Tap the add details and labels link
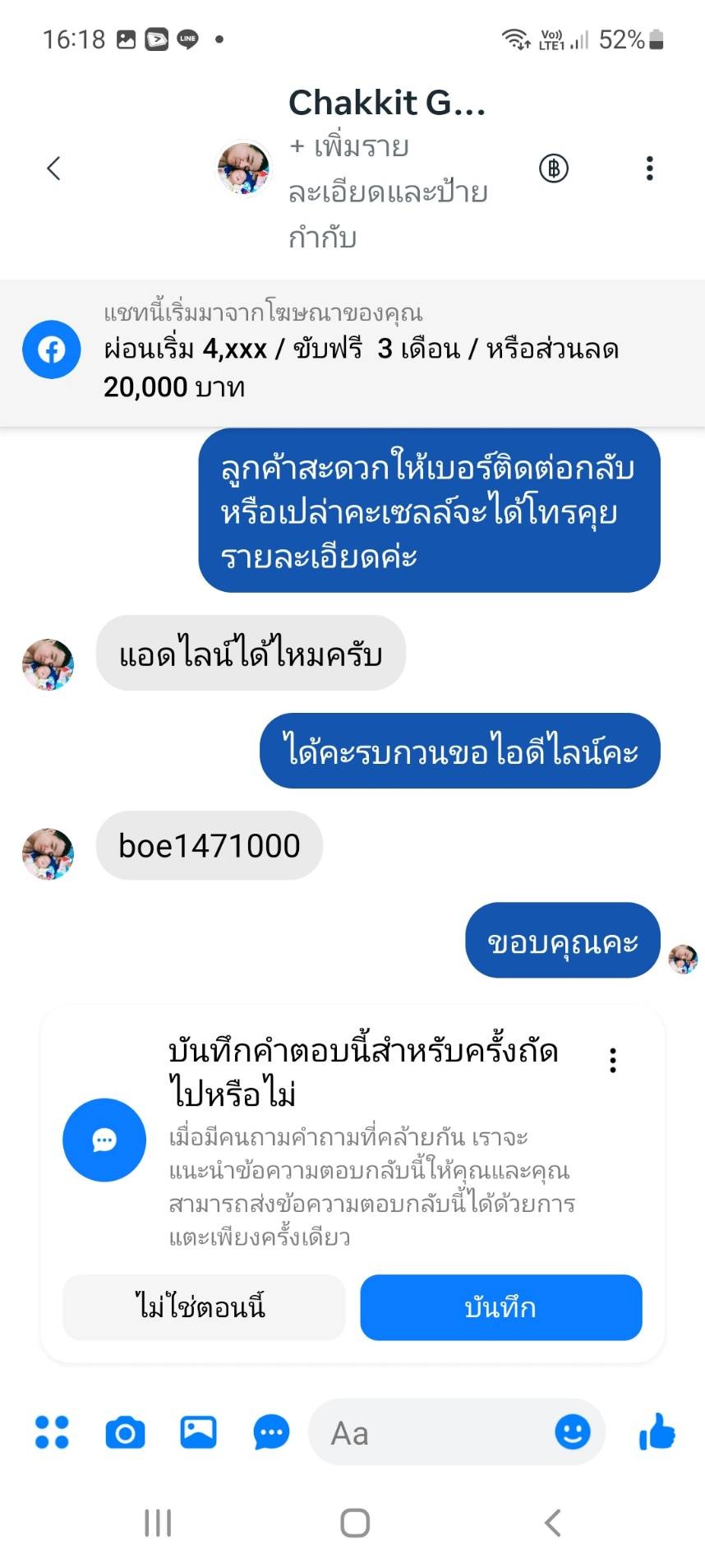Screen dimensions: 705x1568 point(388,192)
